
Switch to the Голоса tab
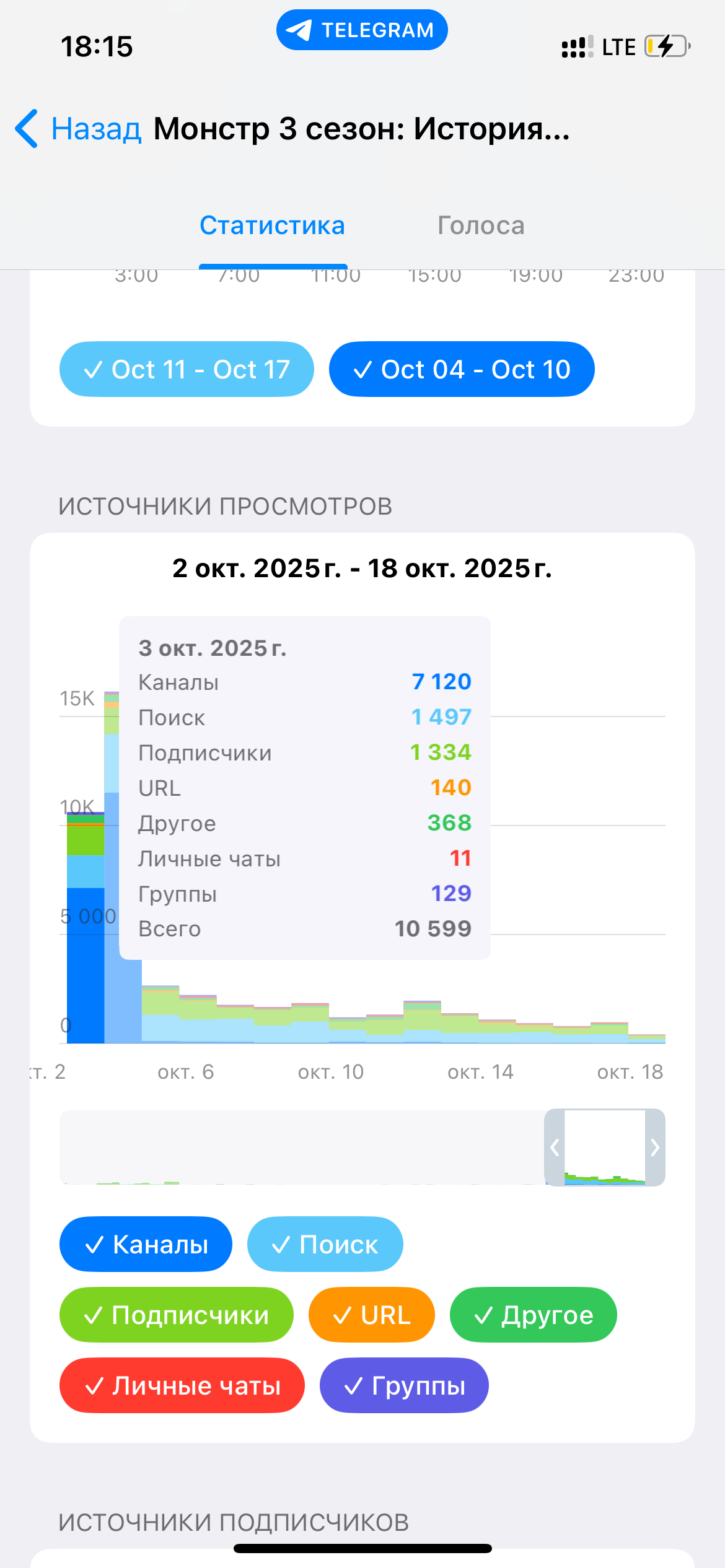[x=481, y=225]
